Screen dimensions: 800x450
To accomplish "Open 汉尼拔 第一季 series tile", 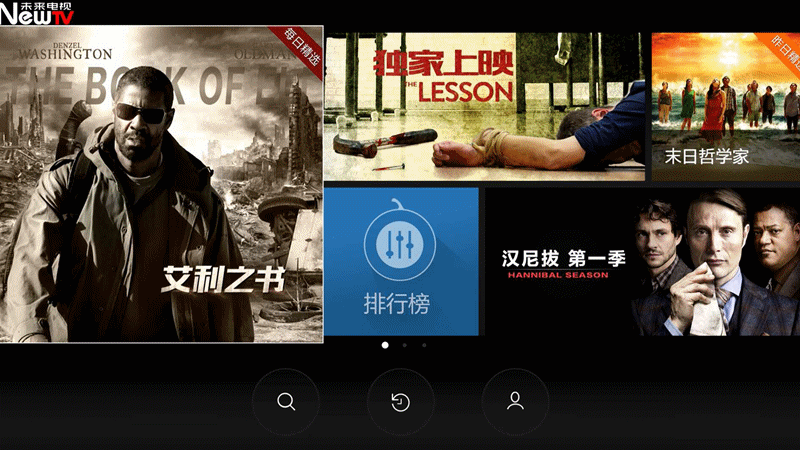I will [x=642, y=262].
